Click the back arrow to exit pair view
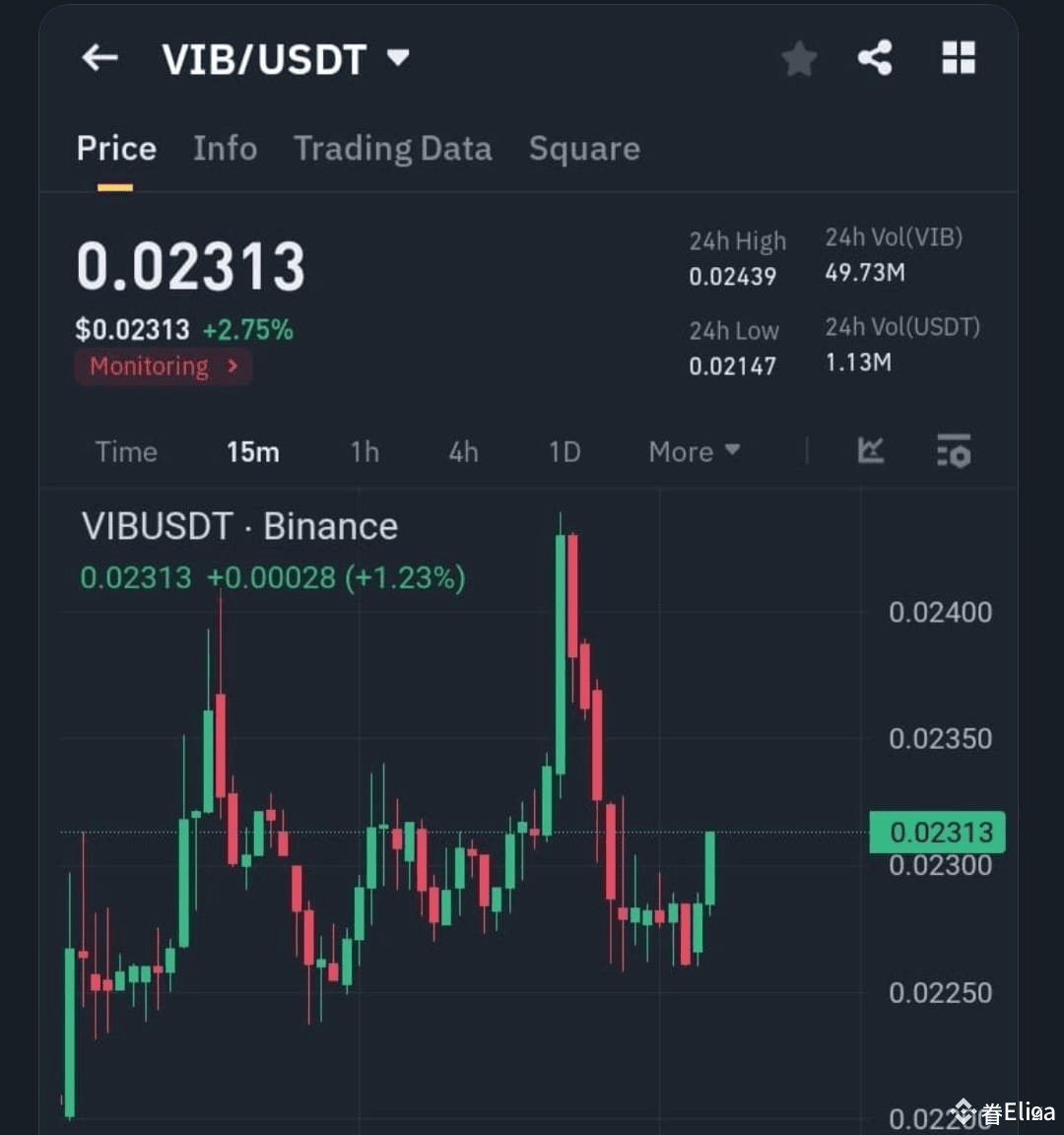The width and height of the screenshot is (1064, 1135). click(x=98, y=58)
